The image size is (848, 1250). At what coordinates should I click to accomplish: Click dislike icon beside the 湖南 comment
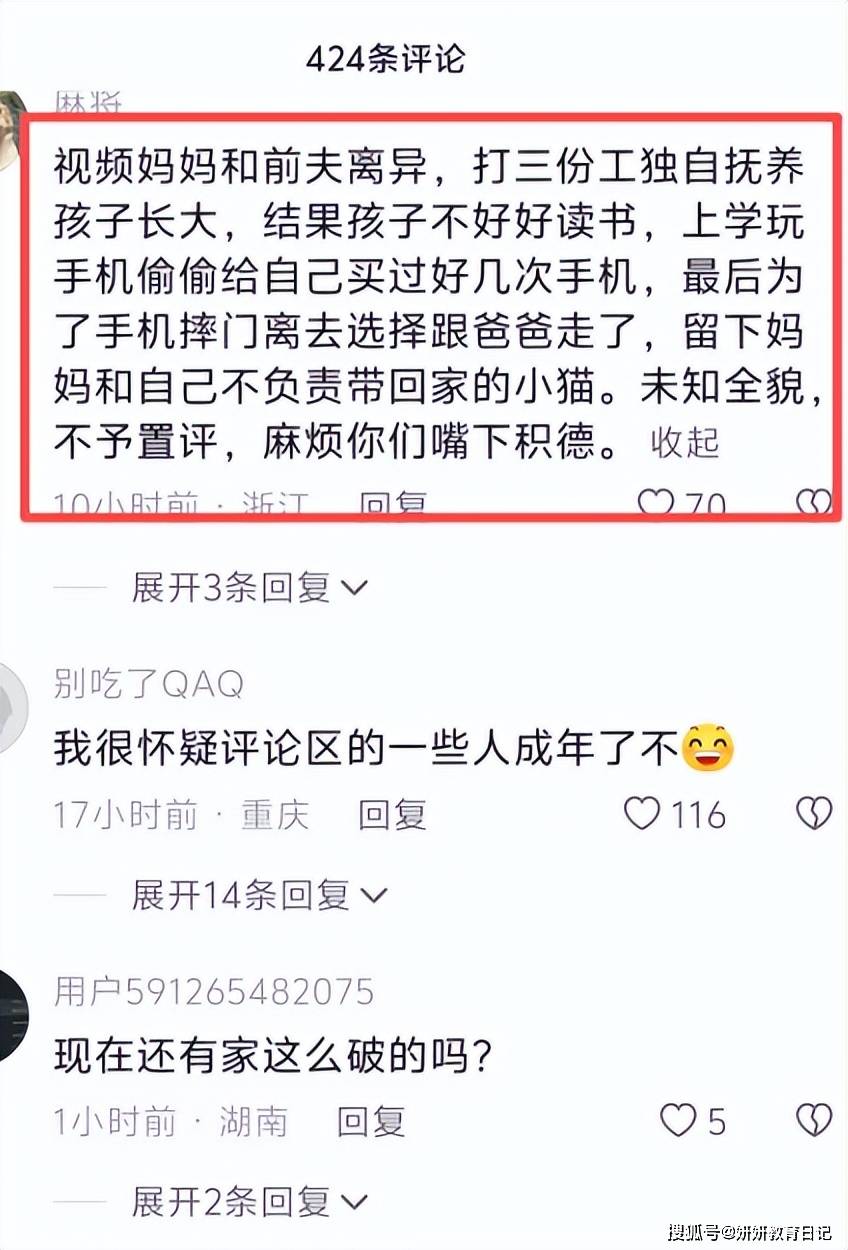click(812, 1120)
